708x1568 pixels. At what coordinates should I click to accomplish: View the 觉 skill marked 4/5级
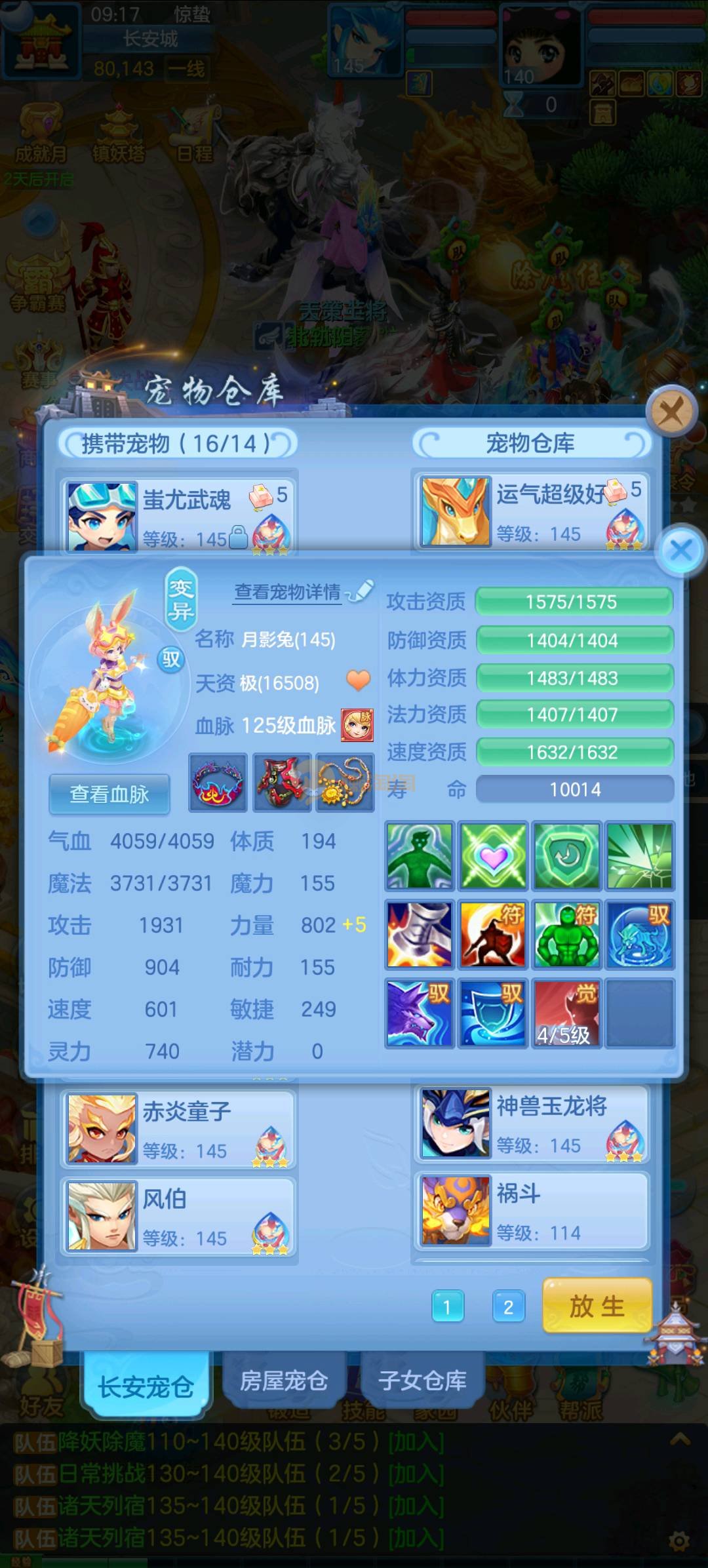click(566, 1012)
